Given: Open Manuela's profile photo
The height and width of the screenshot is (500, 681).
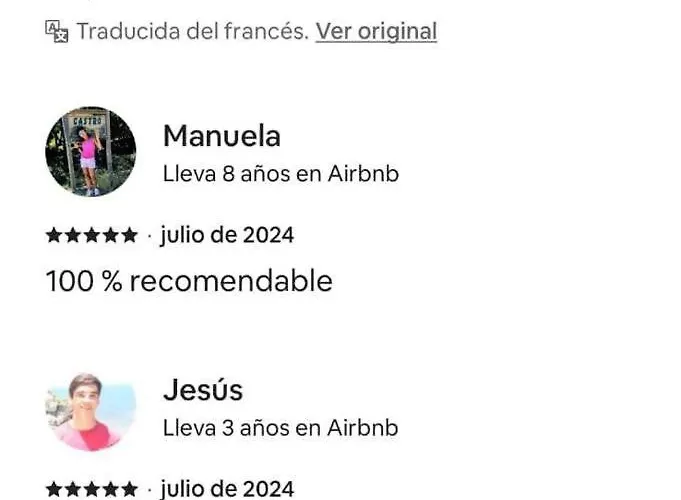Looking at the screenshot, I should [x=90, y=152].
